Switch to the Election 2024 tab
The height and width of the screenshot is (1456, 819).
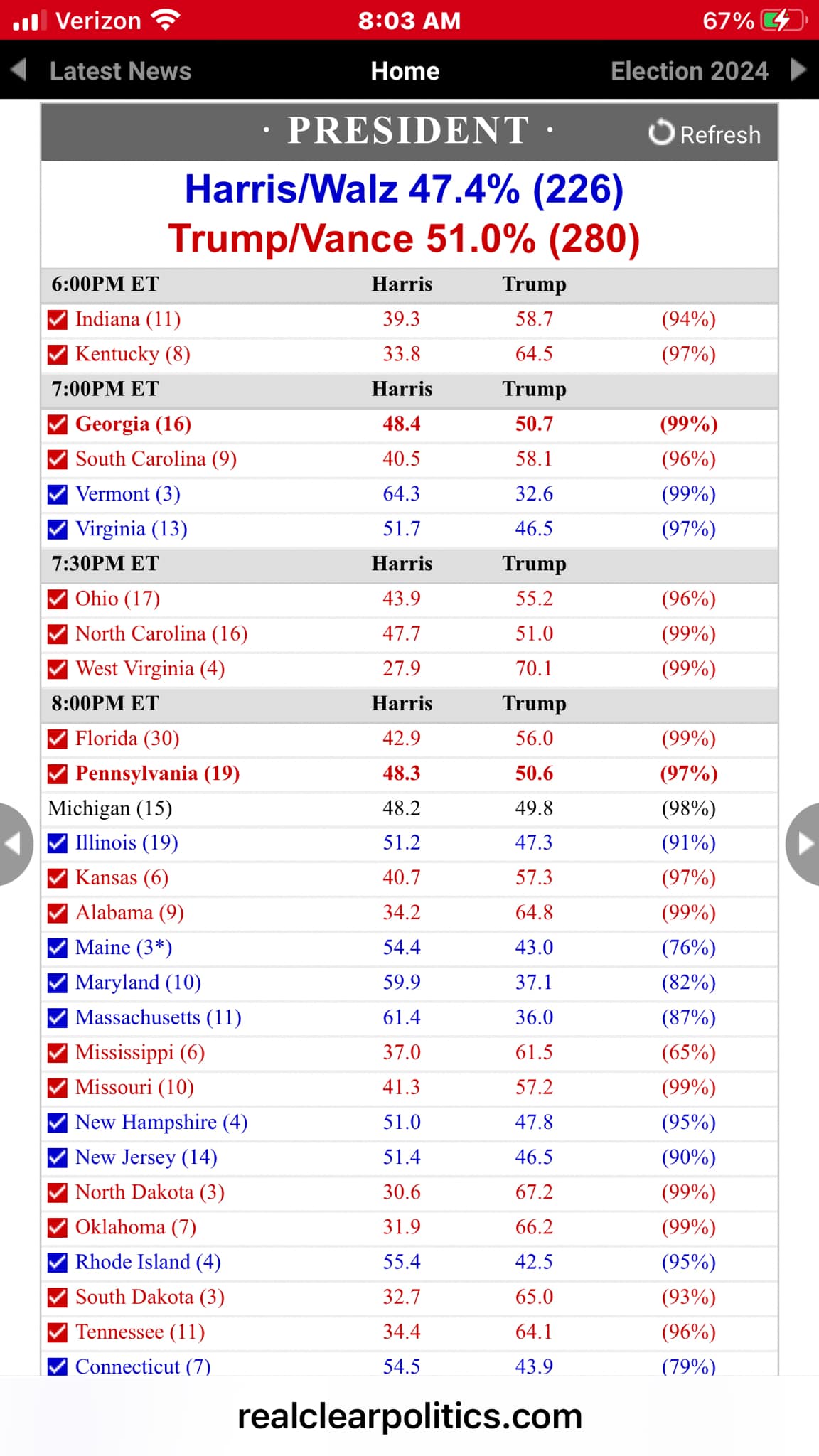pos(689,71)
